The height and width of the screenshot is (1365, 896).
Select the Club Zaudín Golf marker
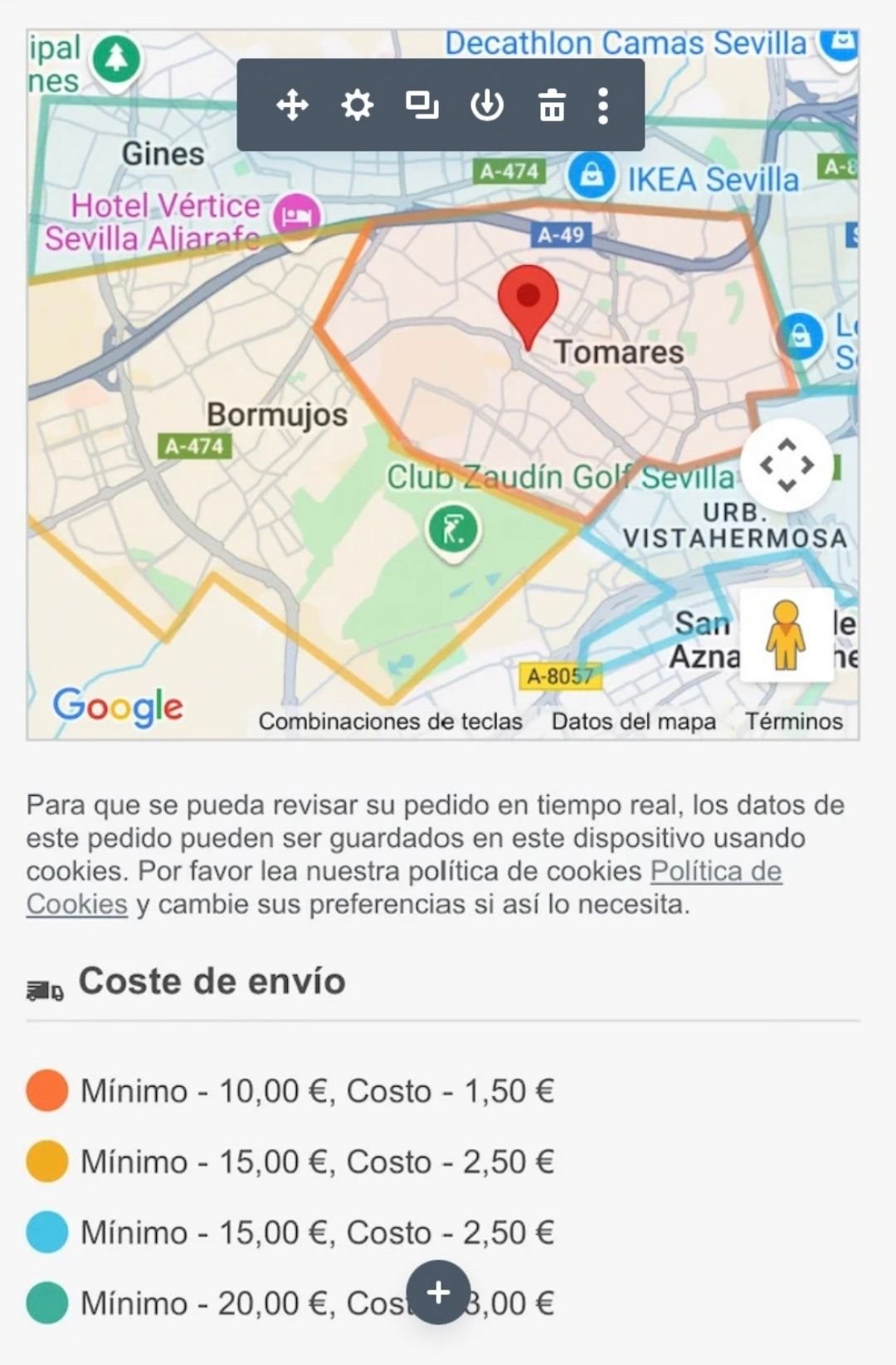[453, 528]
